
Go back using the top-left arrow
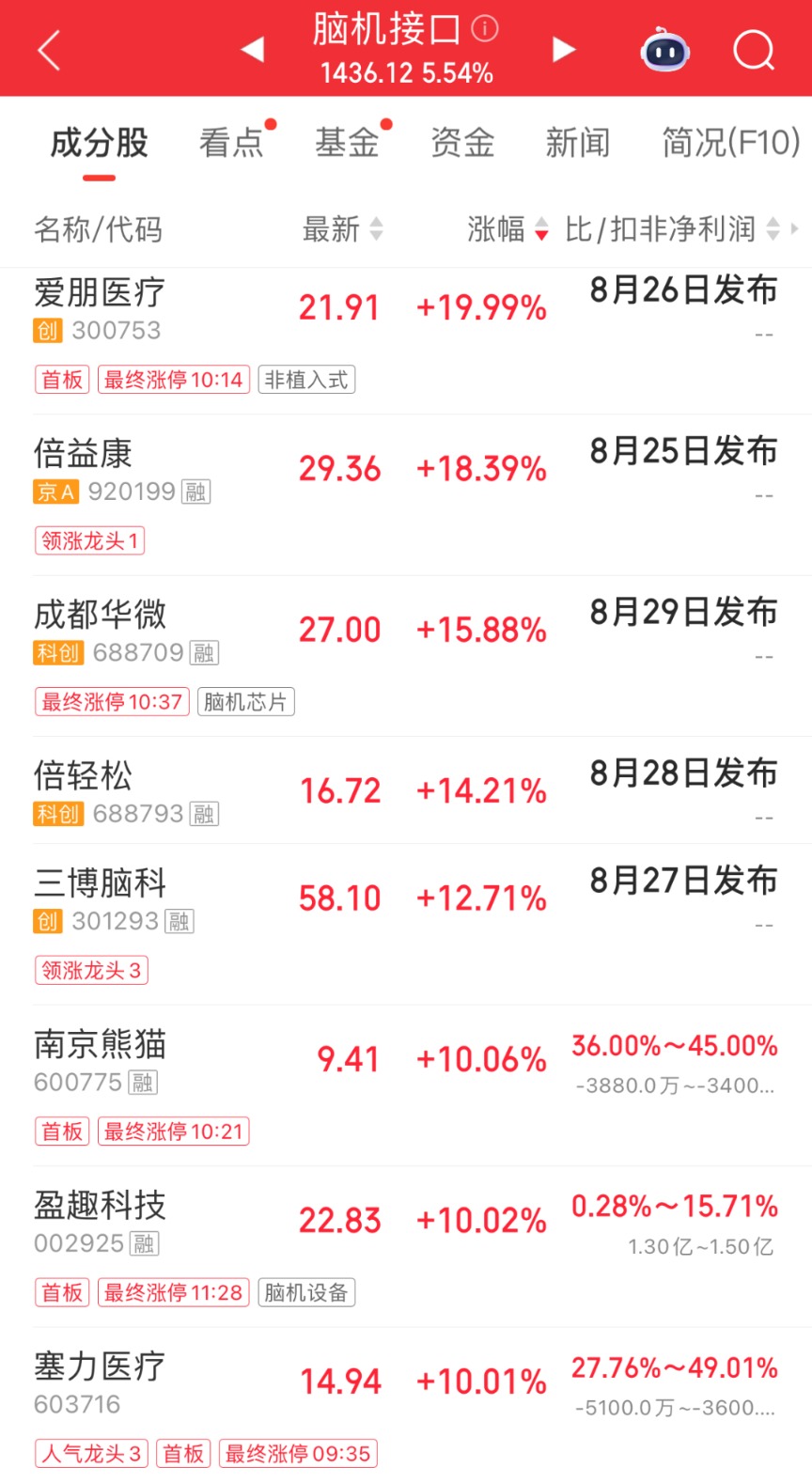tap(49, 50)
